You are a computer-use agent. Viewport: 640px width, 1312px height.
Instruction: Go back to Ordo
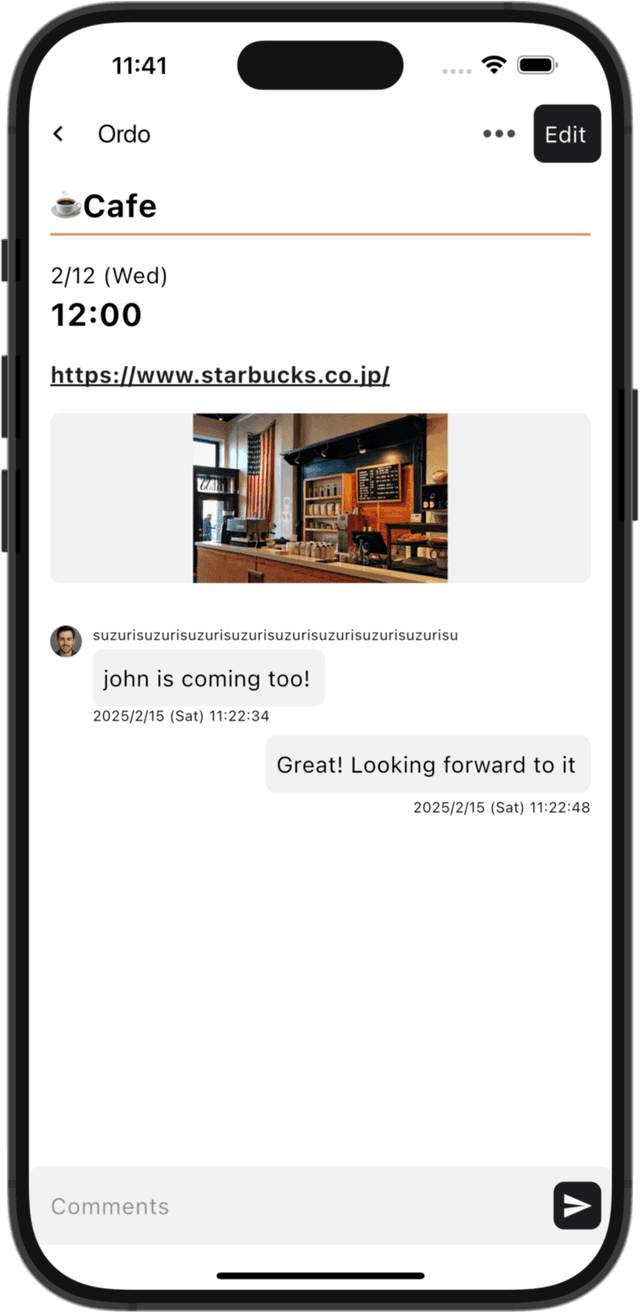coord(59,134)
